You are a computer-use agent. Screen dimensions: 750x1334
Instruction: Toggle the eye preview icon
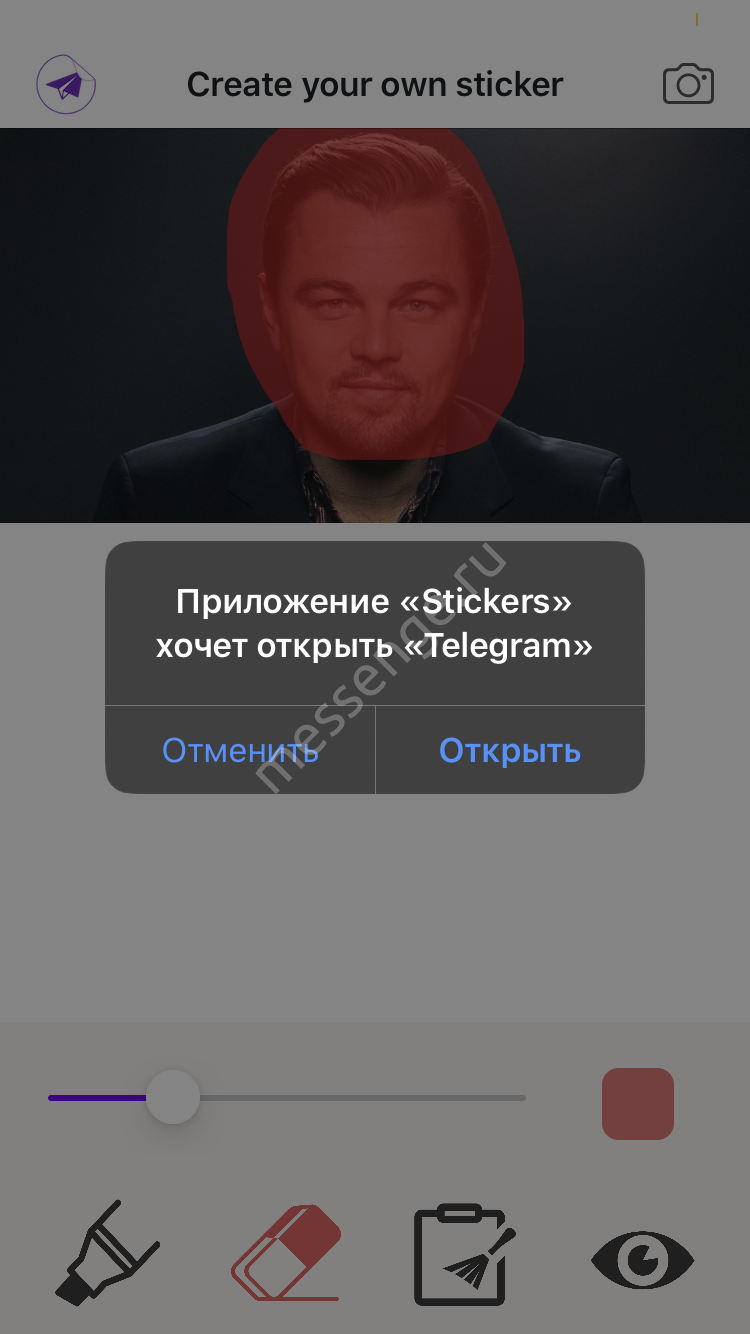coord(642,1259)
